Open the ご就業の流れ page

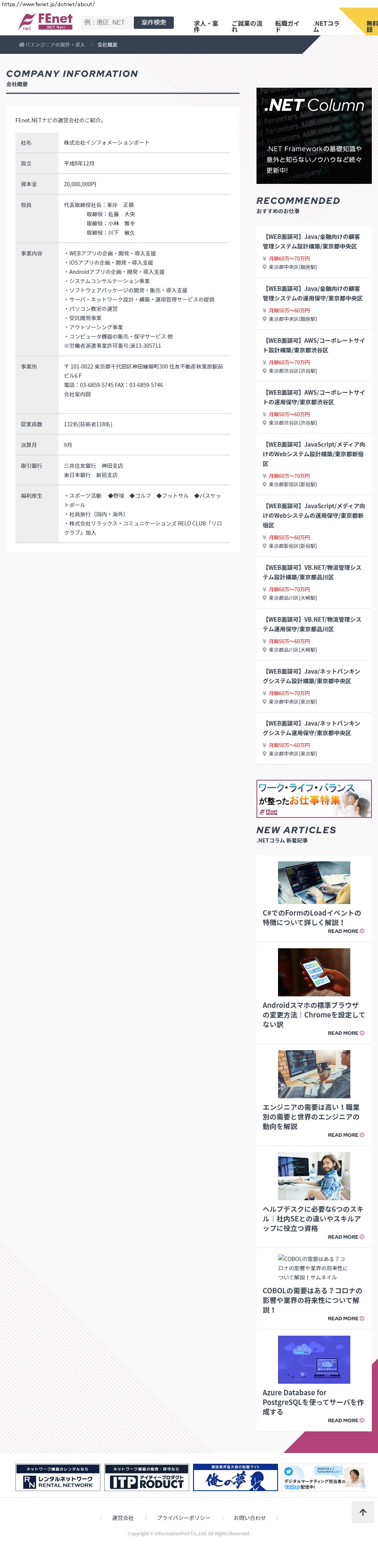246,26
